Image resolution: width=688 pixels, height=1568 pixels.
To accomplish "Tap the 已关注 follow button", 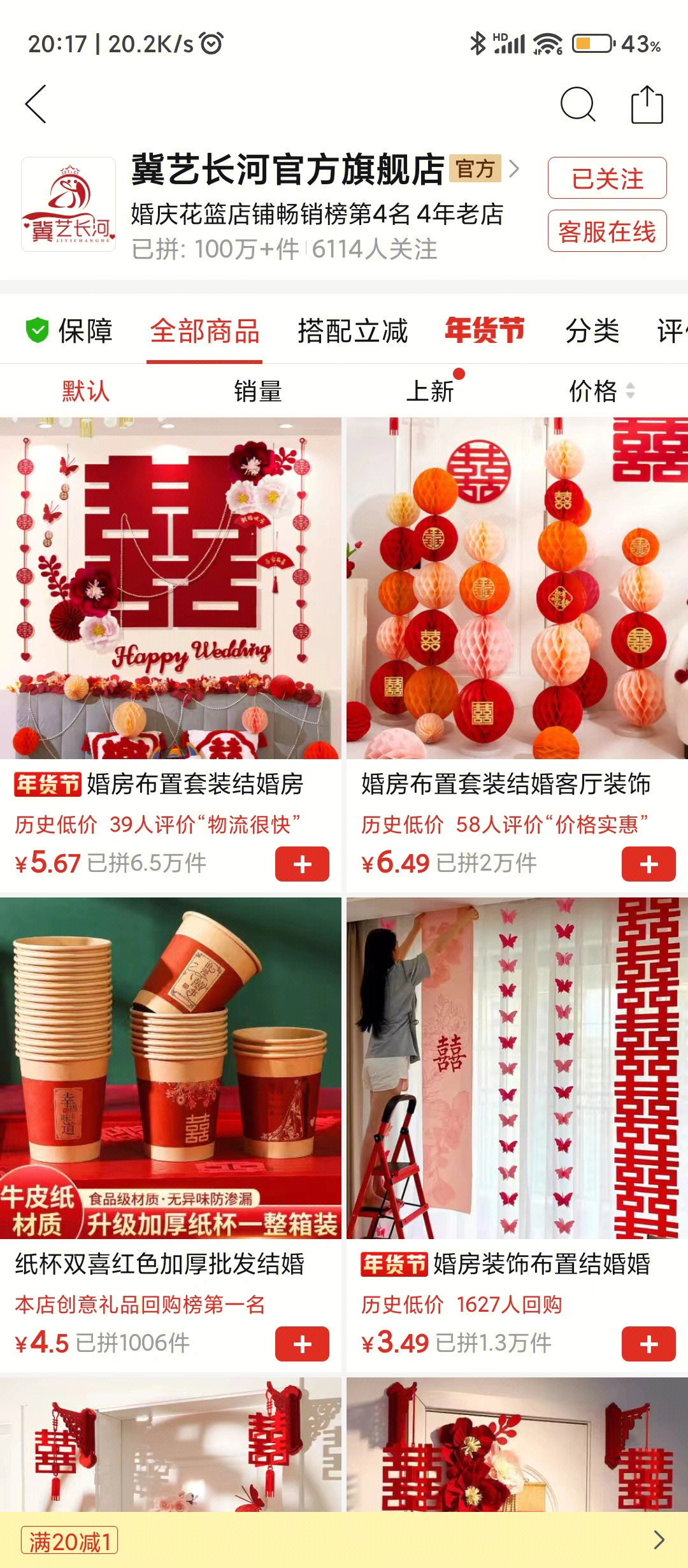I will click(x=606, y=178).
